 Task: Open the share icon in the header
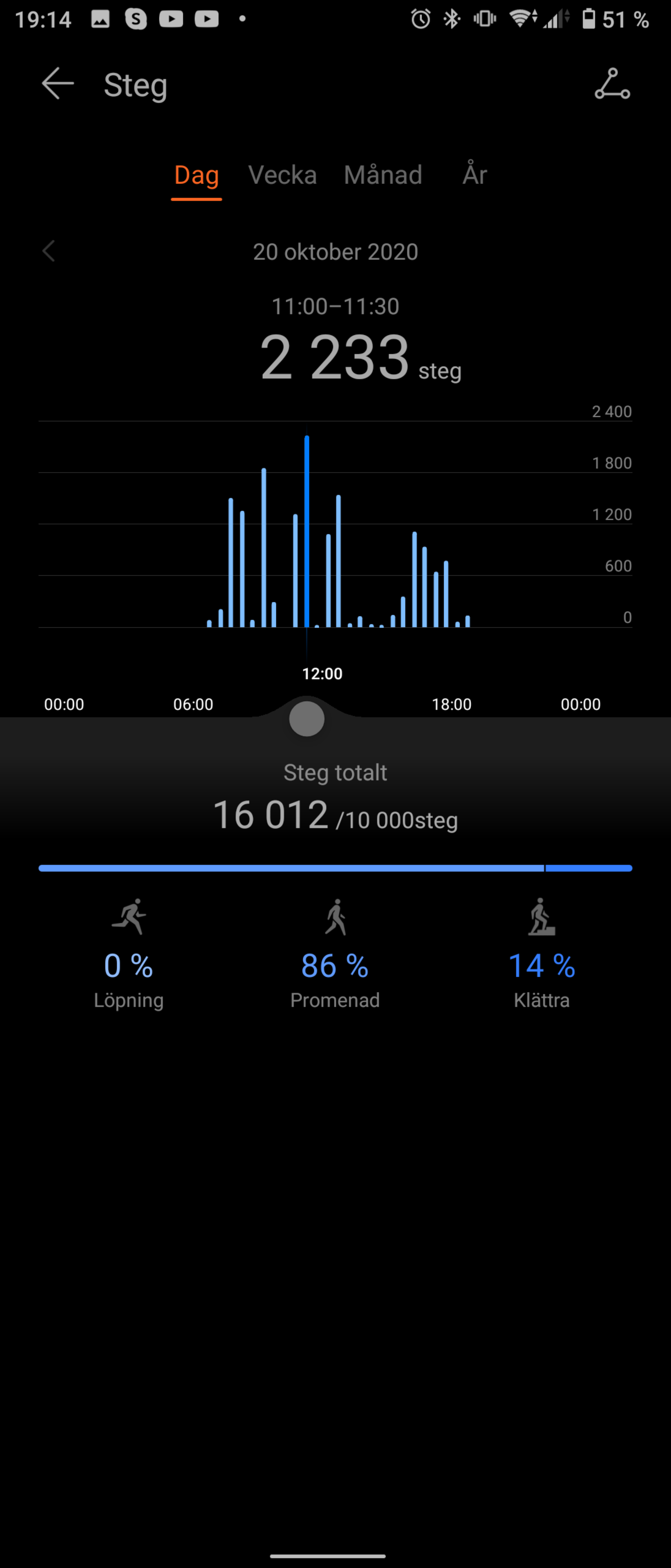click(x=612, y=83)
